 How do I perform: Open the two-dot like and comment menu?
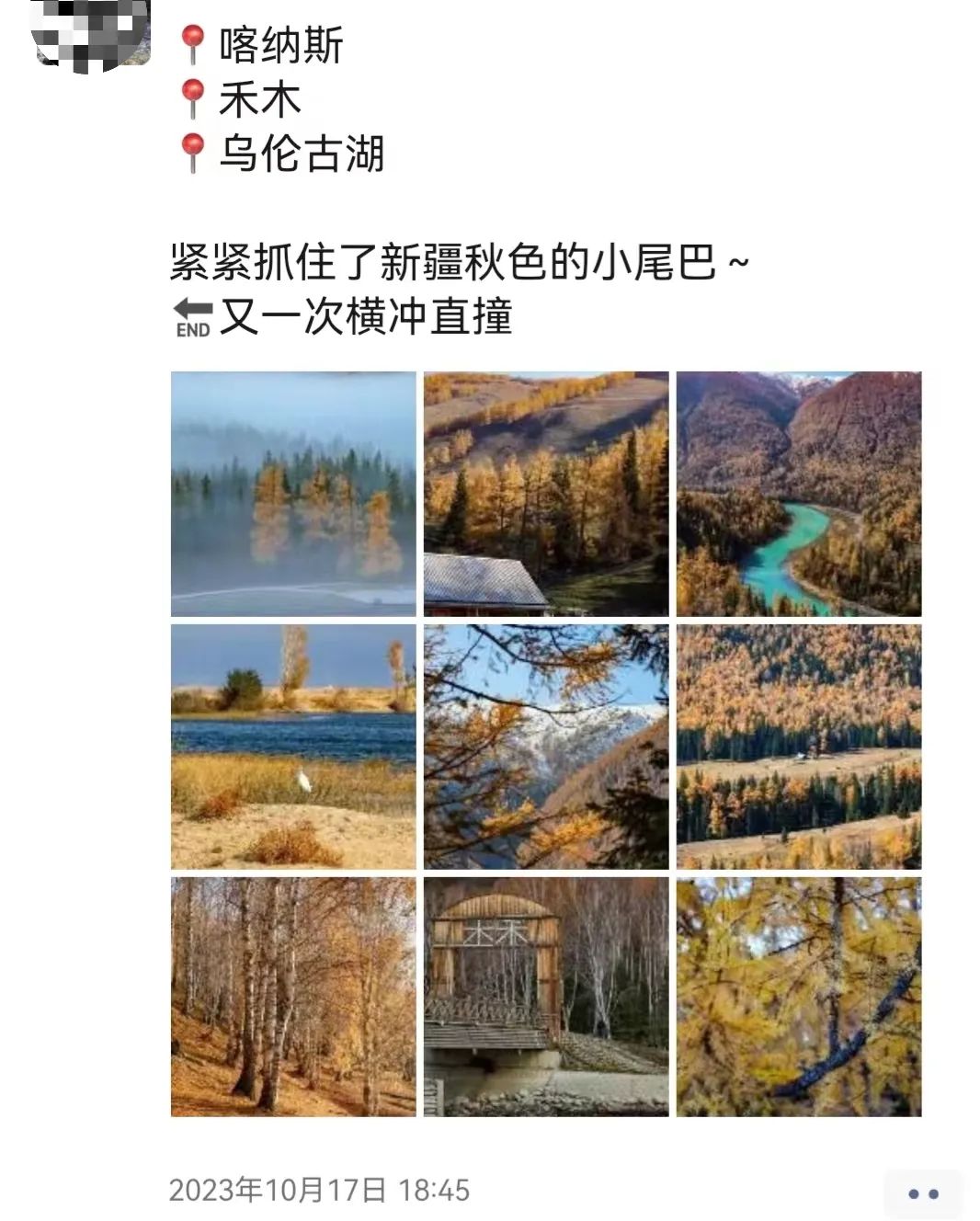(923, 1193)
